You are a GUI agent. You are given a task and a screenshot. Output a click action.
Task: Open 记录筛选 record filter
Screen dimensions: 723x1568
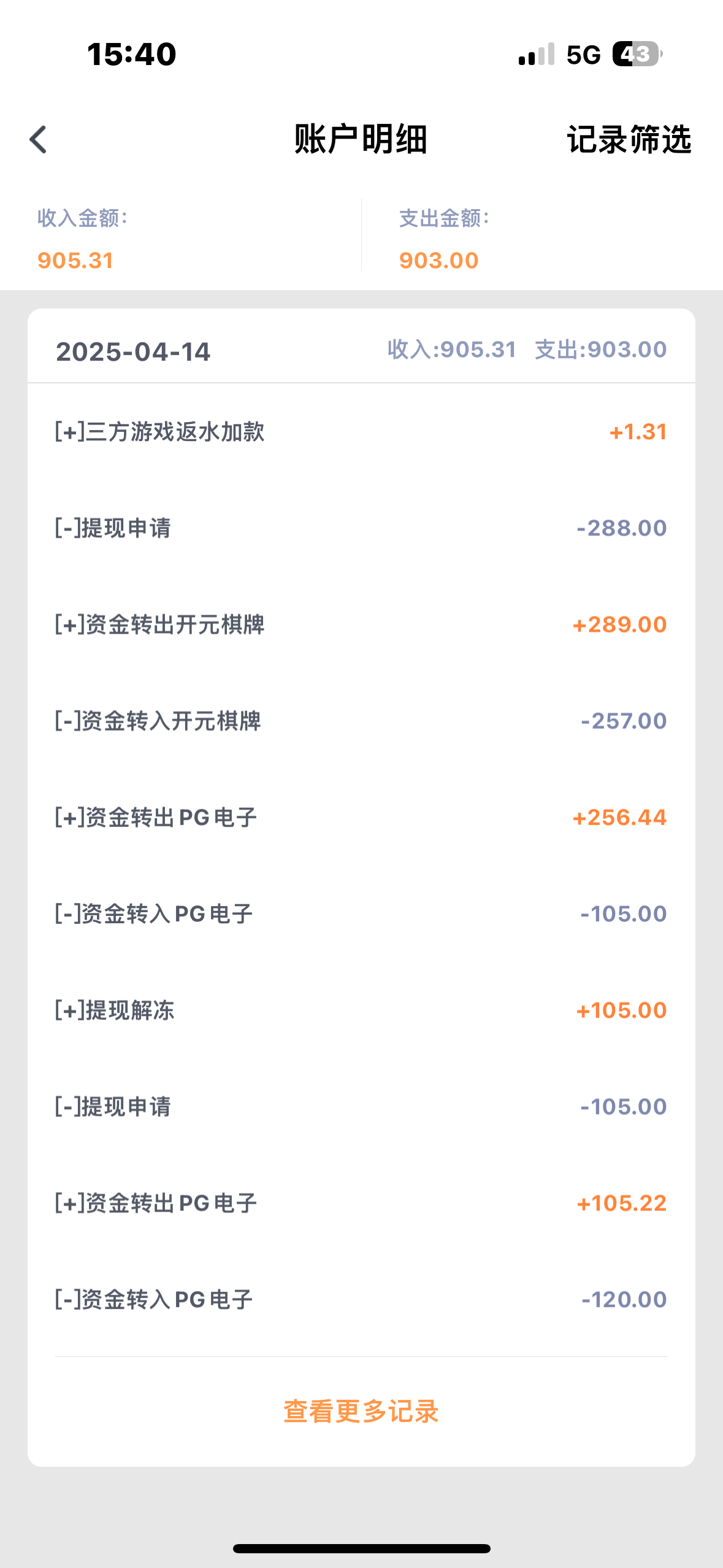pos(629,140)
